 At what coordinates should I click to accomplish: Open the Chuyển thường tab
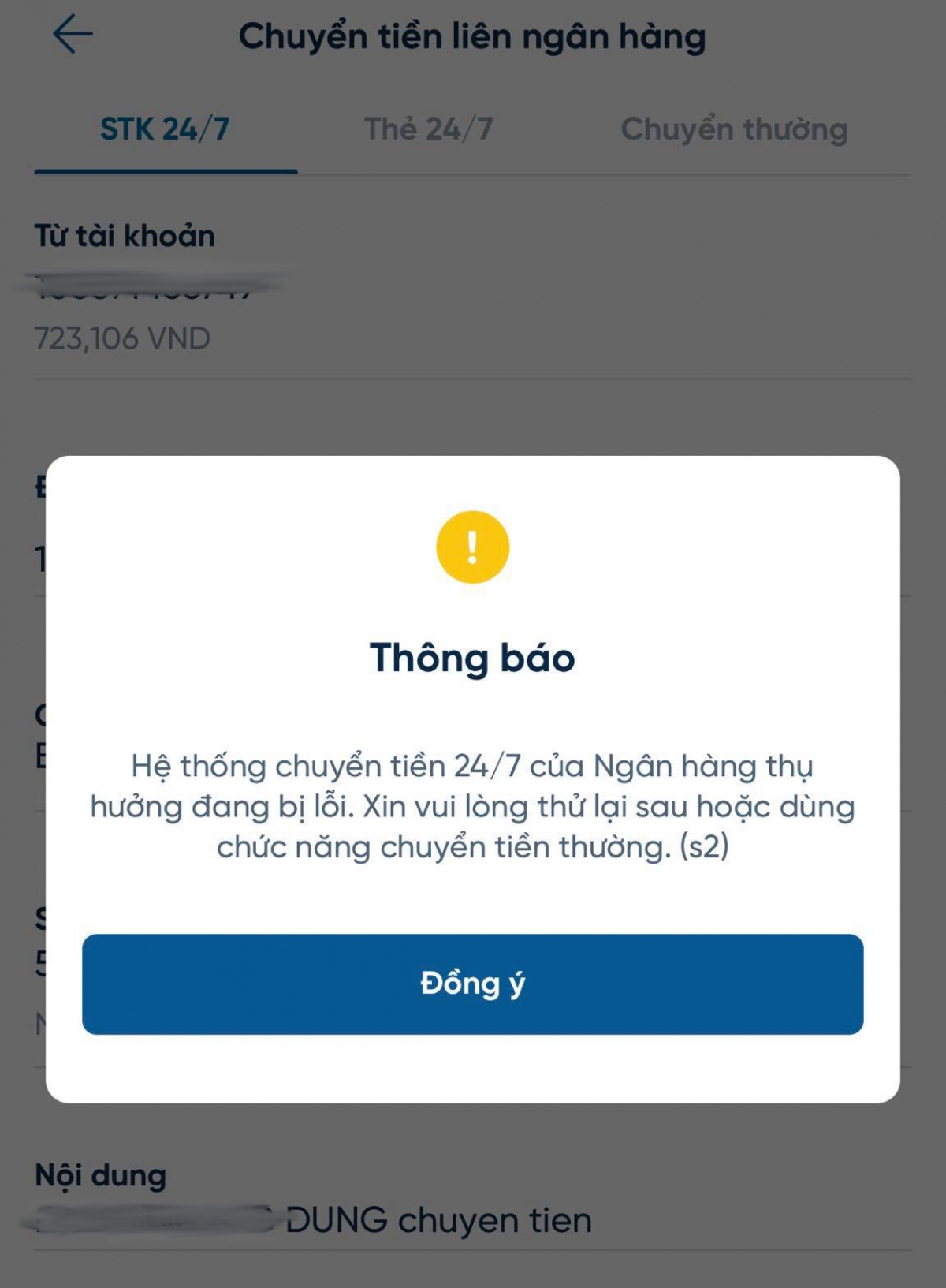click(734, 128)
